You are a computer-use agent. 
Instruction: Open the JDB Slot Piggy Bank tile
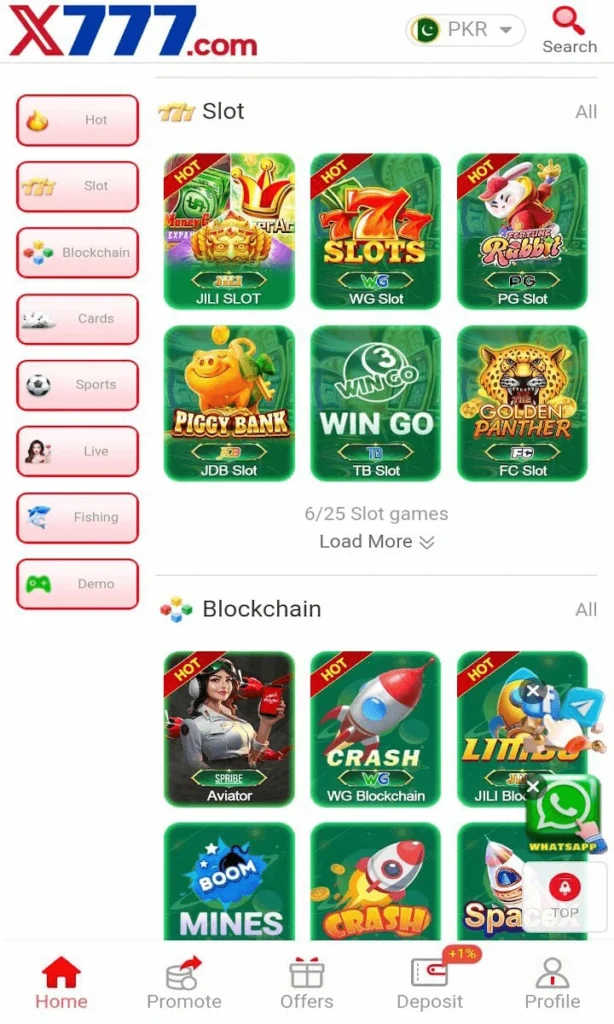click(x=229, y=402)
